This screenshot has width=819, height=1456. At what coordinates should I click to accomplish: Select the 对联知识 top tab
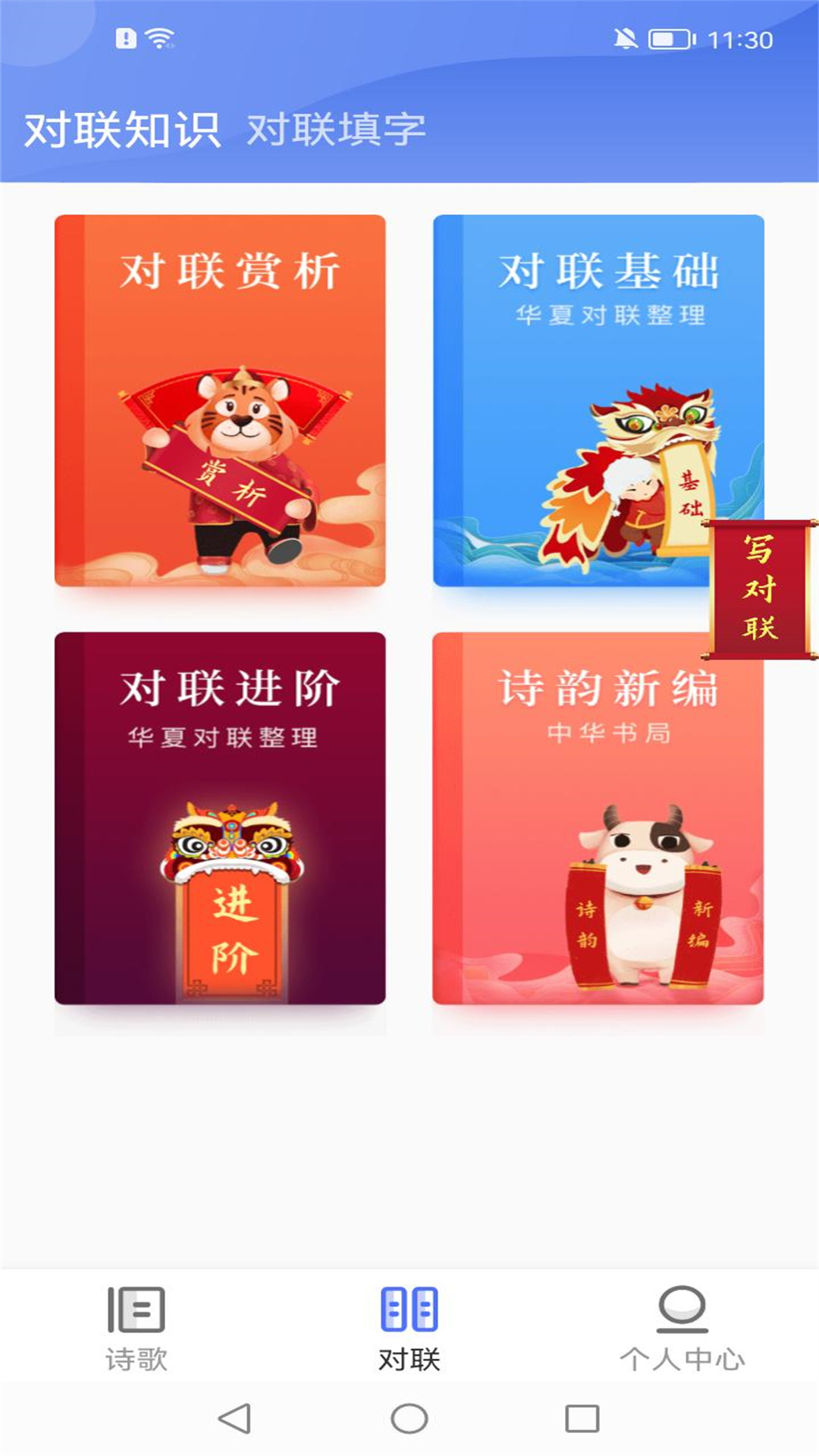coord(122,130)
